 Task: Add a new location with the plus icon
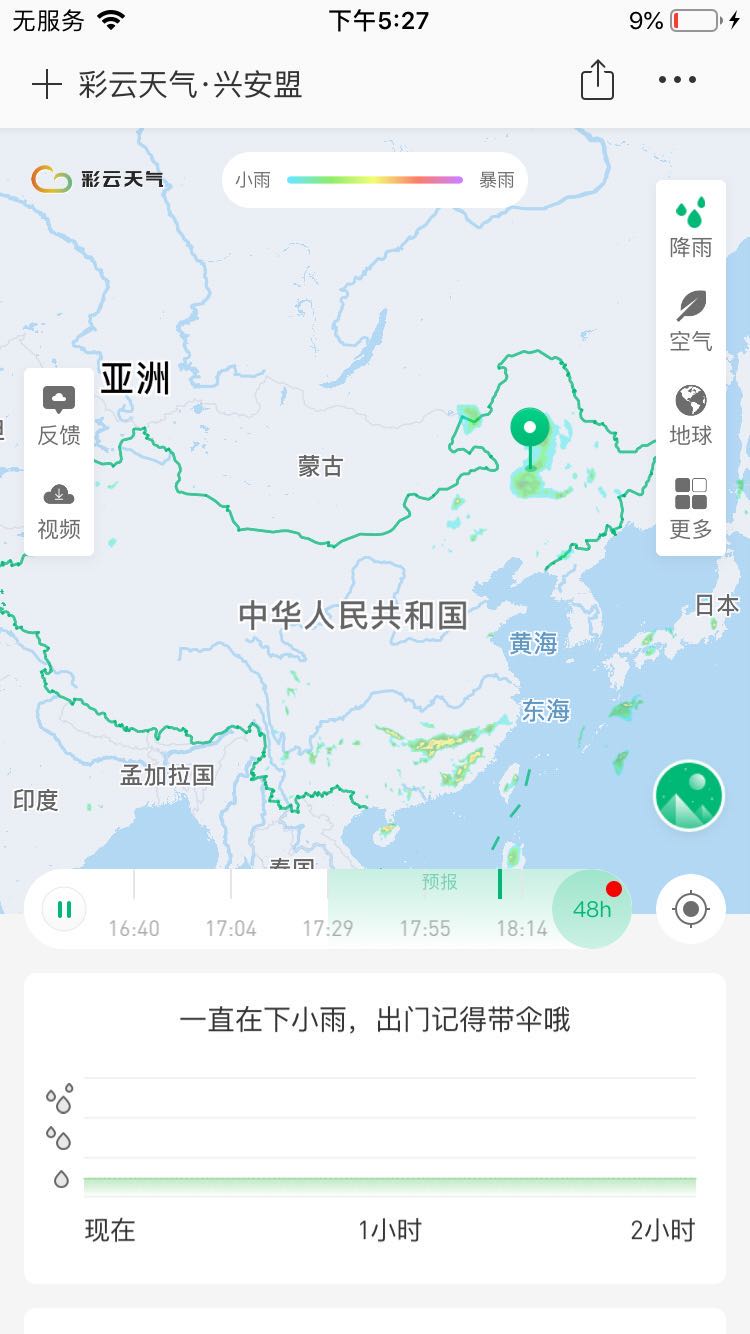click(46, 84)
